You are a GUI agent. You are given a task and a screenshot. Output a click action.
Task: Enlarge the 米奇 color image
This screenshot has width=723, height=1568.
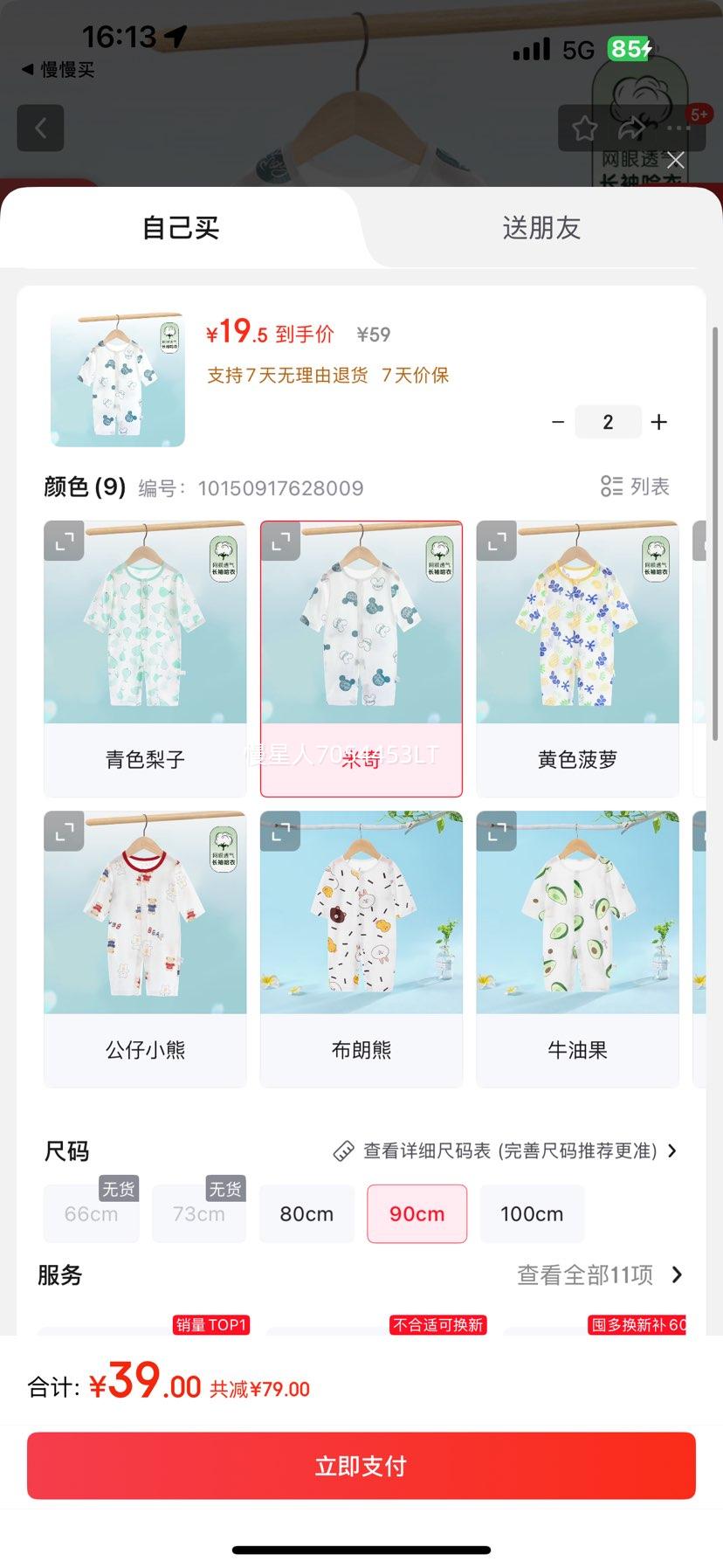coord(280,542)
